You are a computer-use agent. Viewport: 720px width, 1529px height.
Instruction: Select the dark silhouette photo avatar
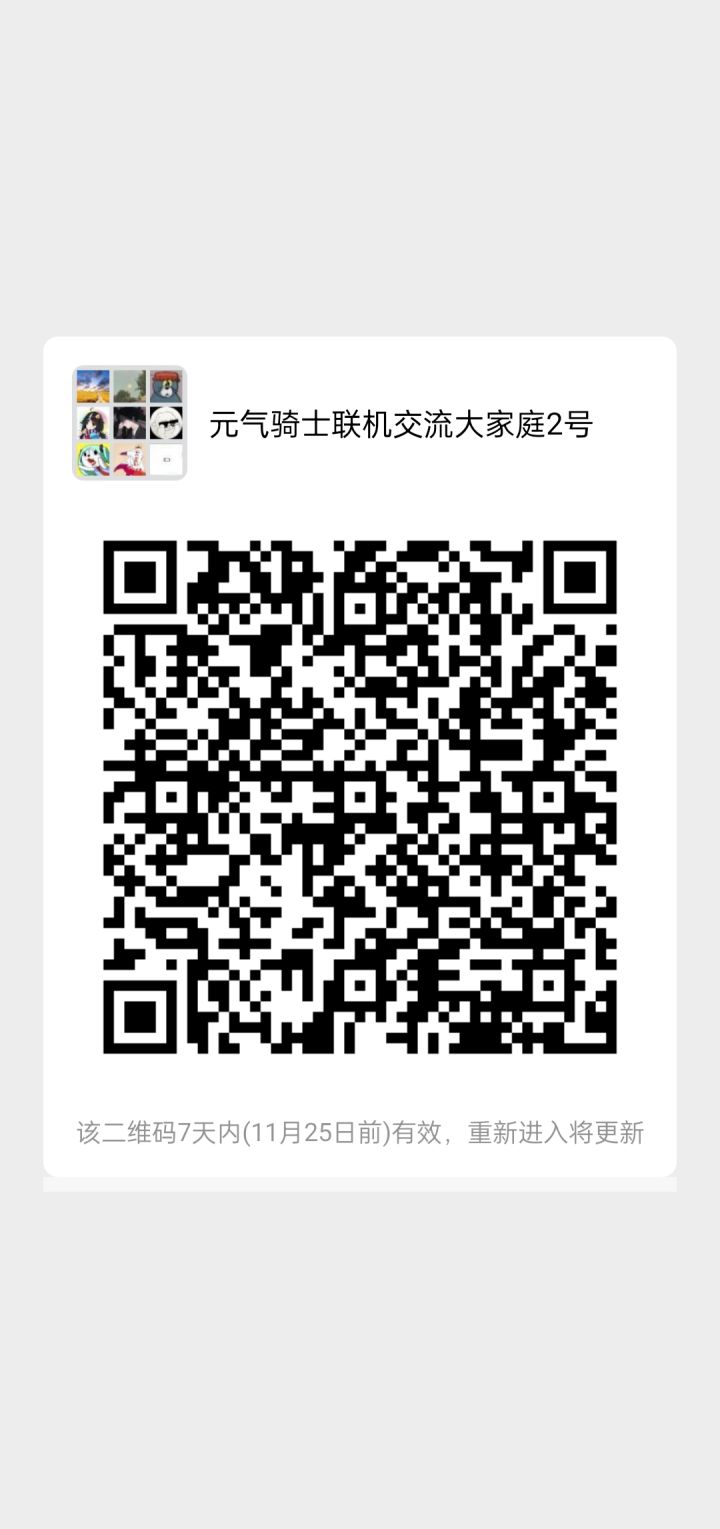(x=131, y=422)
